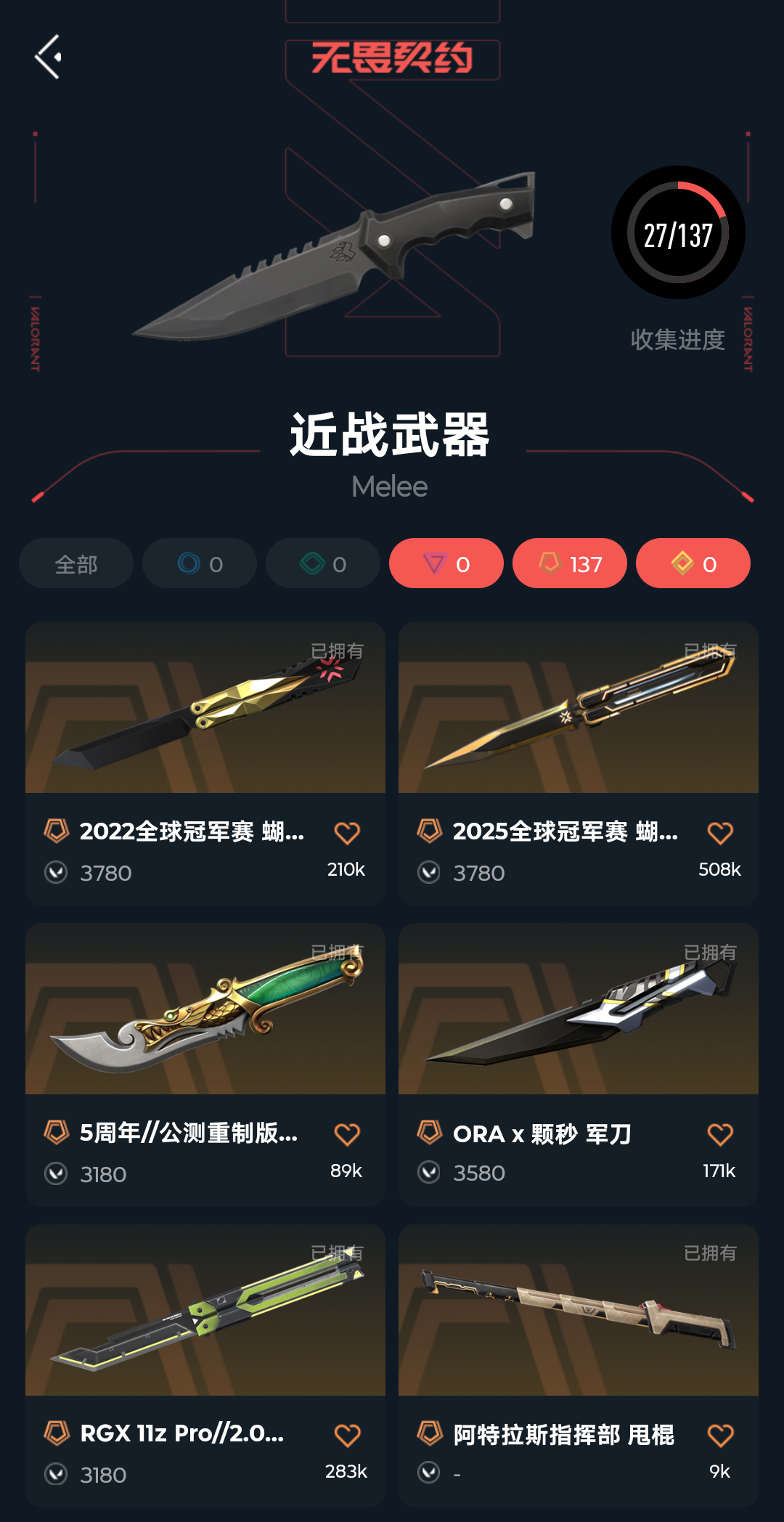Select the green diamond rarity filter chip
This screenshot has height=1522, width=784.
coord(323,563)
